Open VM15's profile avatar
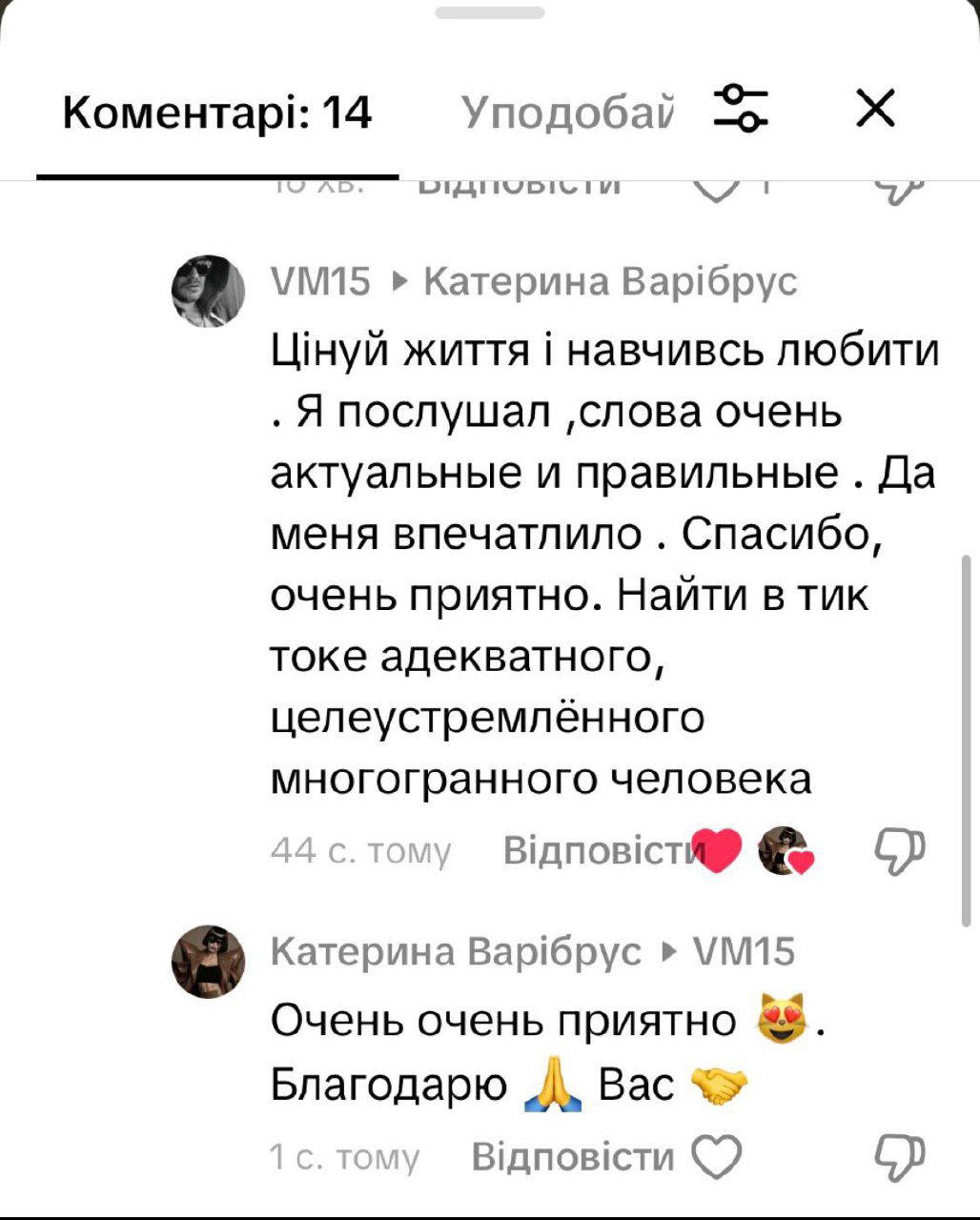 coord(208,291)
